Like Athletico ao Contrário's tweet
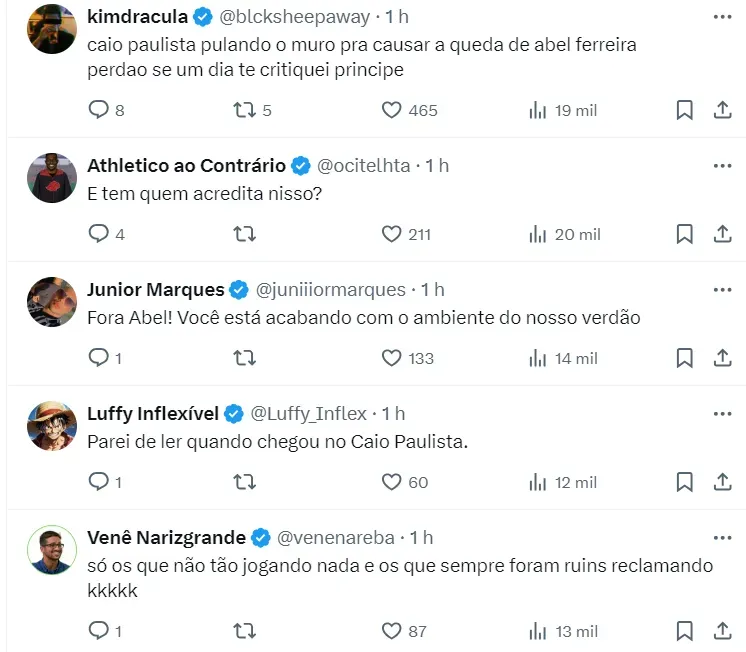The image size is (746, 652). click(x=392, y=234)
